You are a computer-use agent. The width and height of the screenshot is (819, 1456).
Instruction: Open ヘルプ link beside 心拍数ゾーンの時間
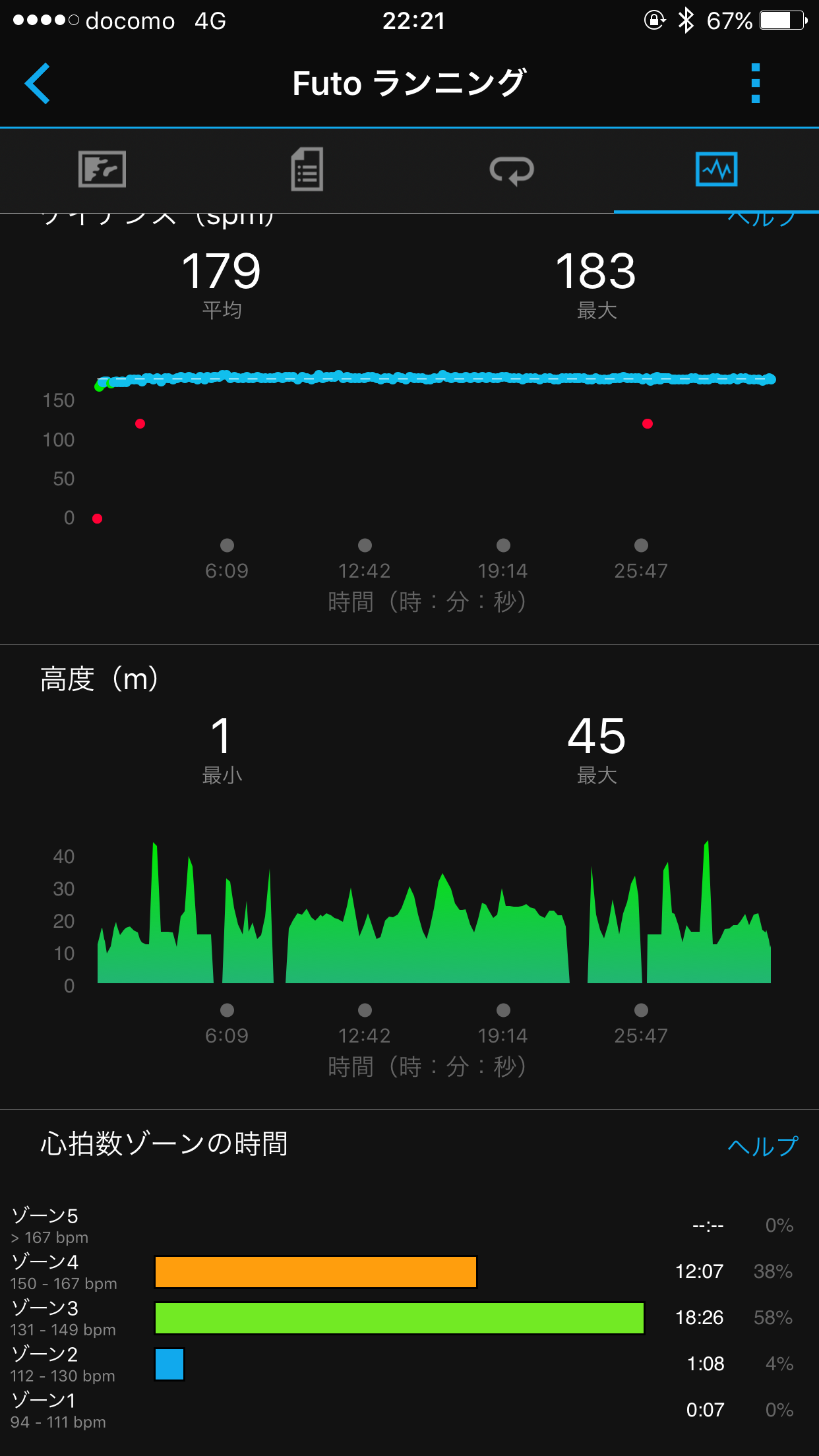763,1146
